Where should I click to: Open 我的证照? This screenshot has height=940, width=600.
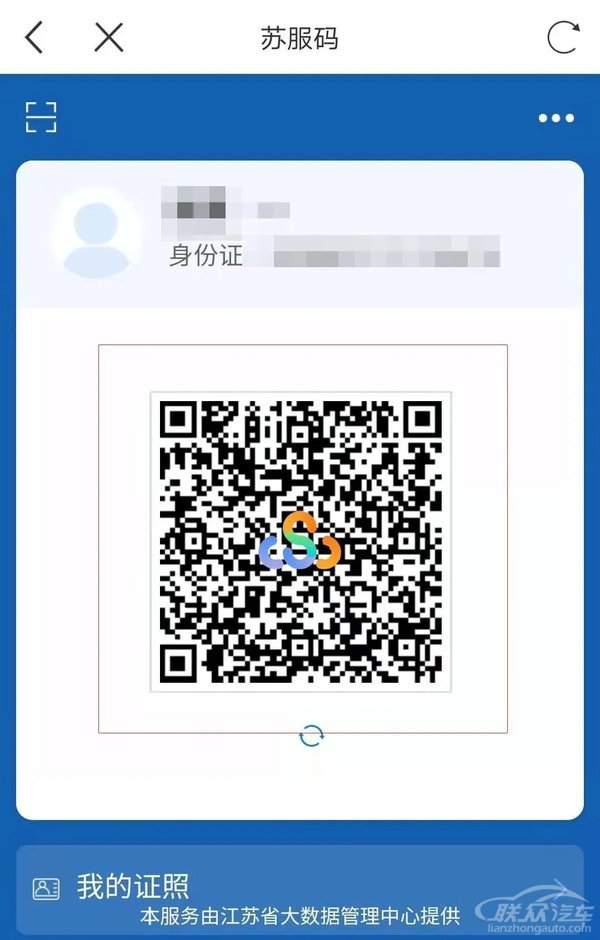point(133,886)
